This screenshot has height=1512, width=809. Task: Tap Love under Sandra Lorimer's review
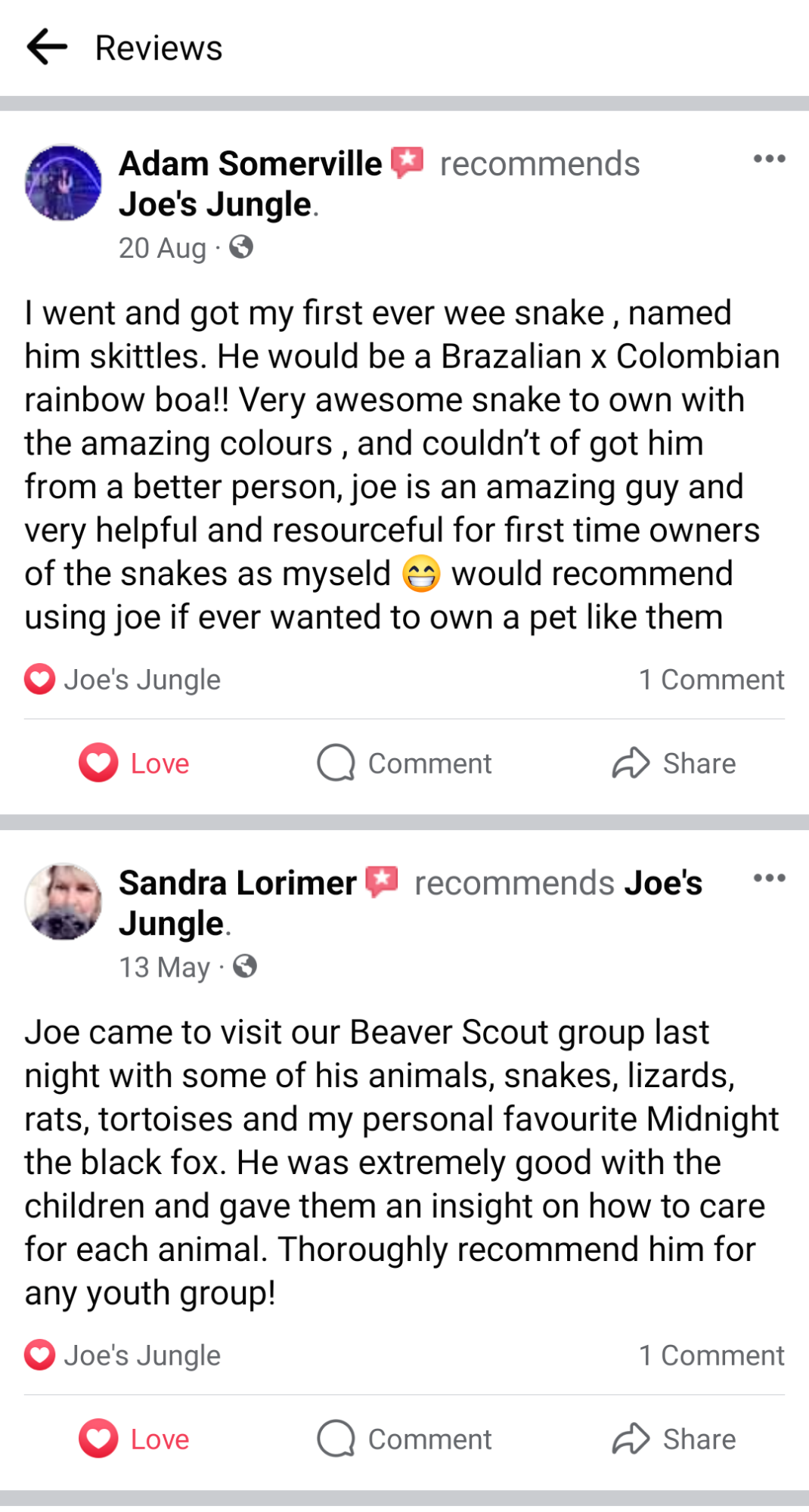tap(134, 1439)
